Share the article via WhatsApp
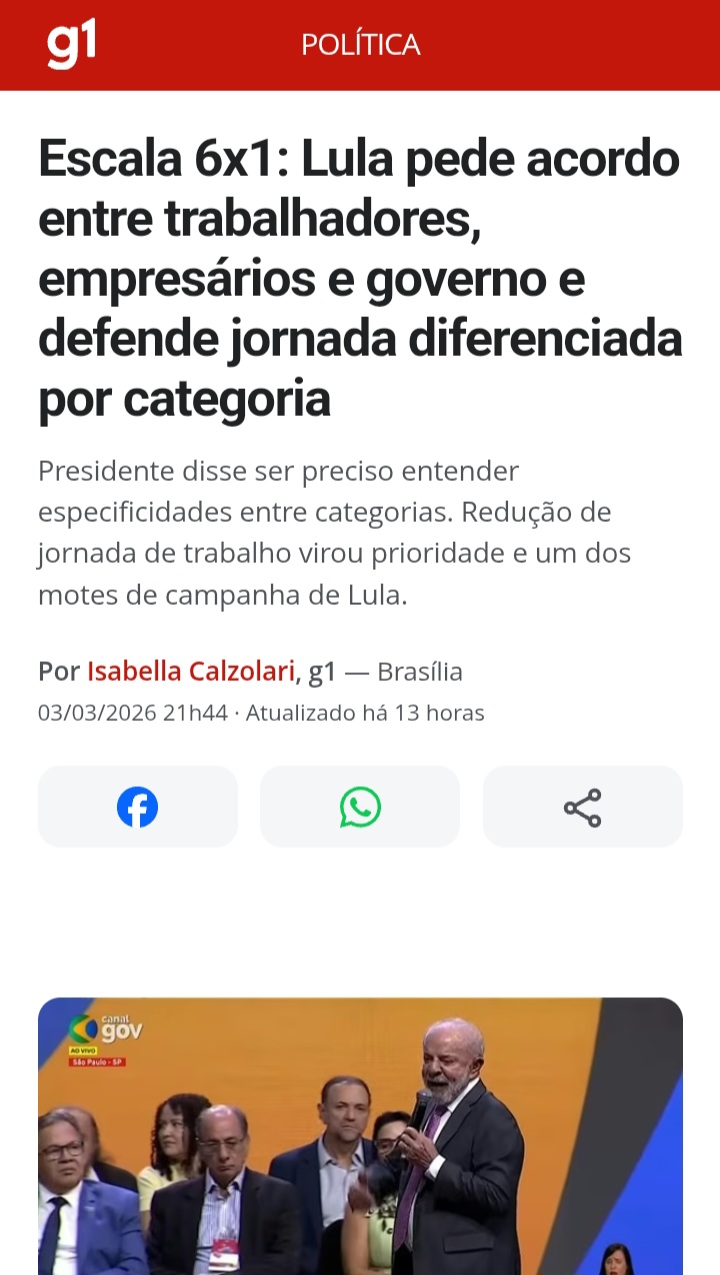The width and height of the screenshot is (720, 1275). coord(360,807)
